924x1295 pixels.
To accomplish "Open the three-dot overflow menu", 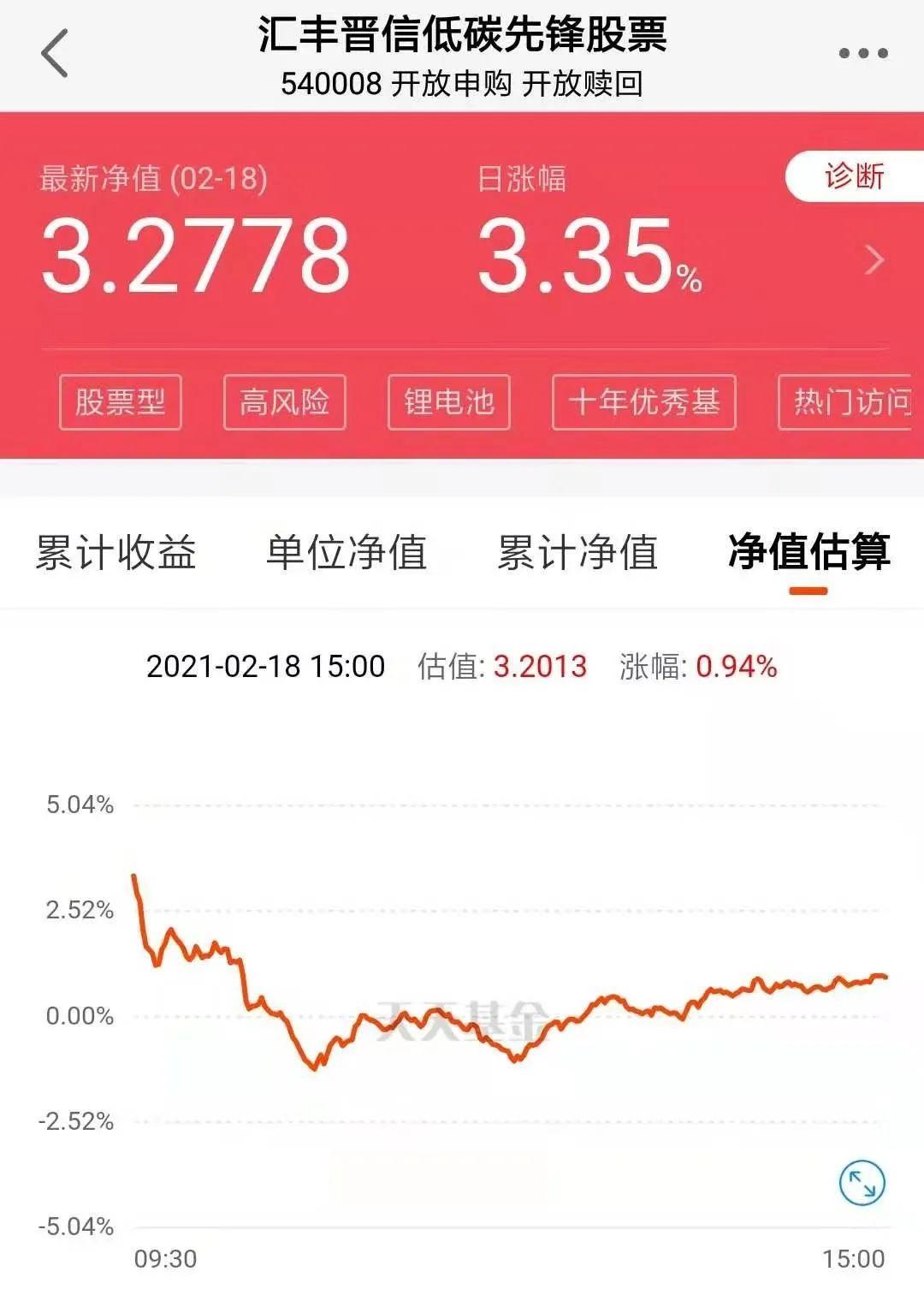I will 862,53.
